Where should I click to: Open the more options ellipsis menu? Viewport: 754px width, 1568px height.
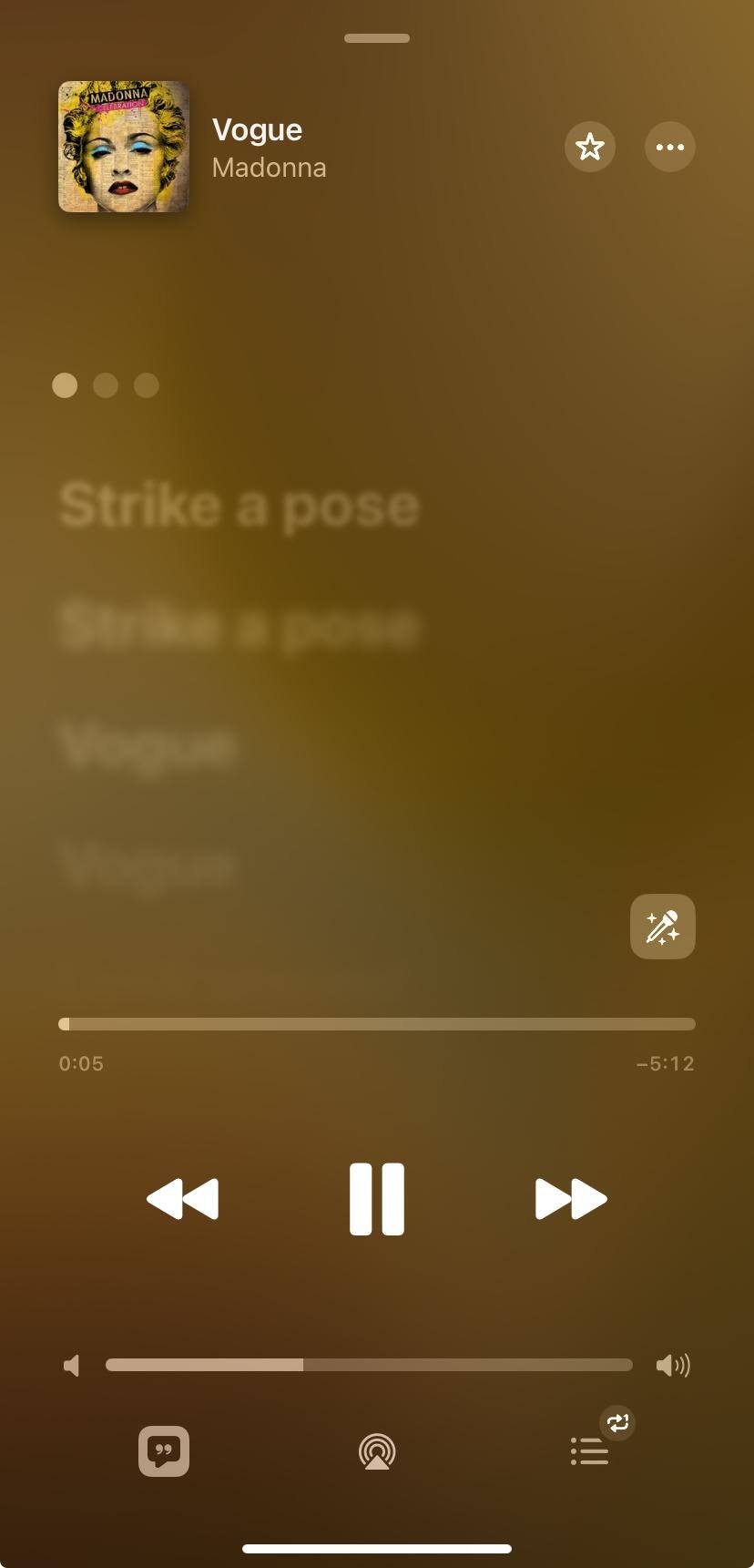point(670,147)
